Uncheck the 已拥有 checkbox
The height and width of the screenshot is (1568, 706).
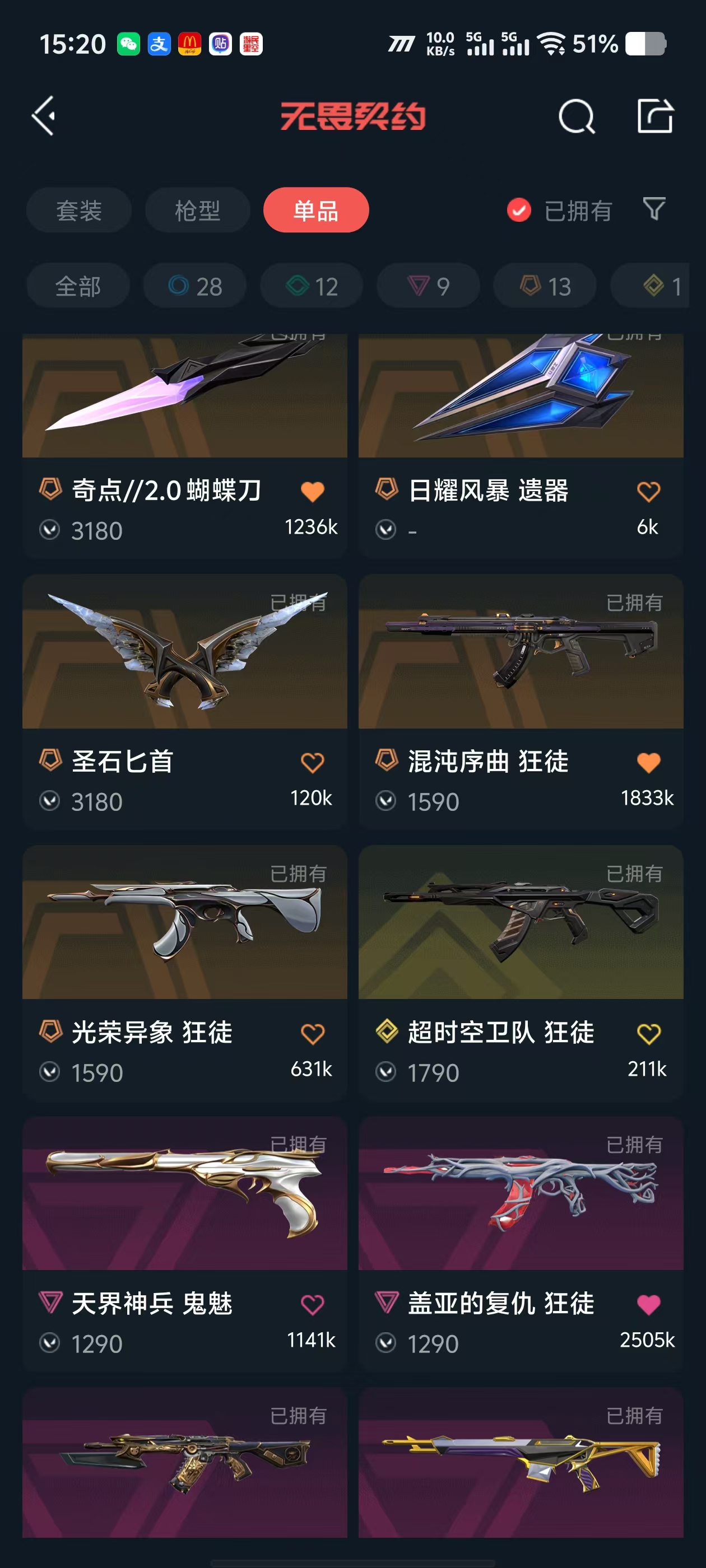(518, 211)
